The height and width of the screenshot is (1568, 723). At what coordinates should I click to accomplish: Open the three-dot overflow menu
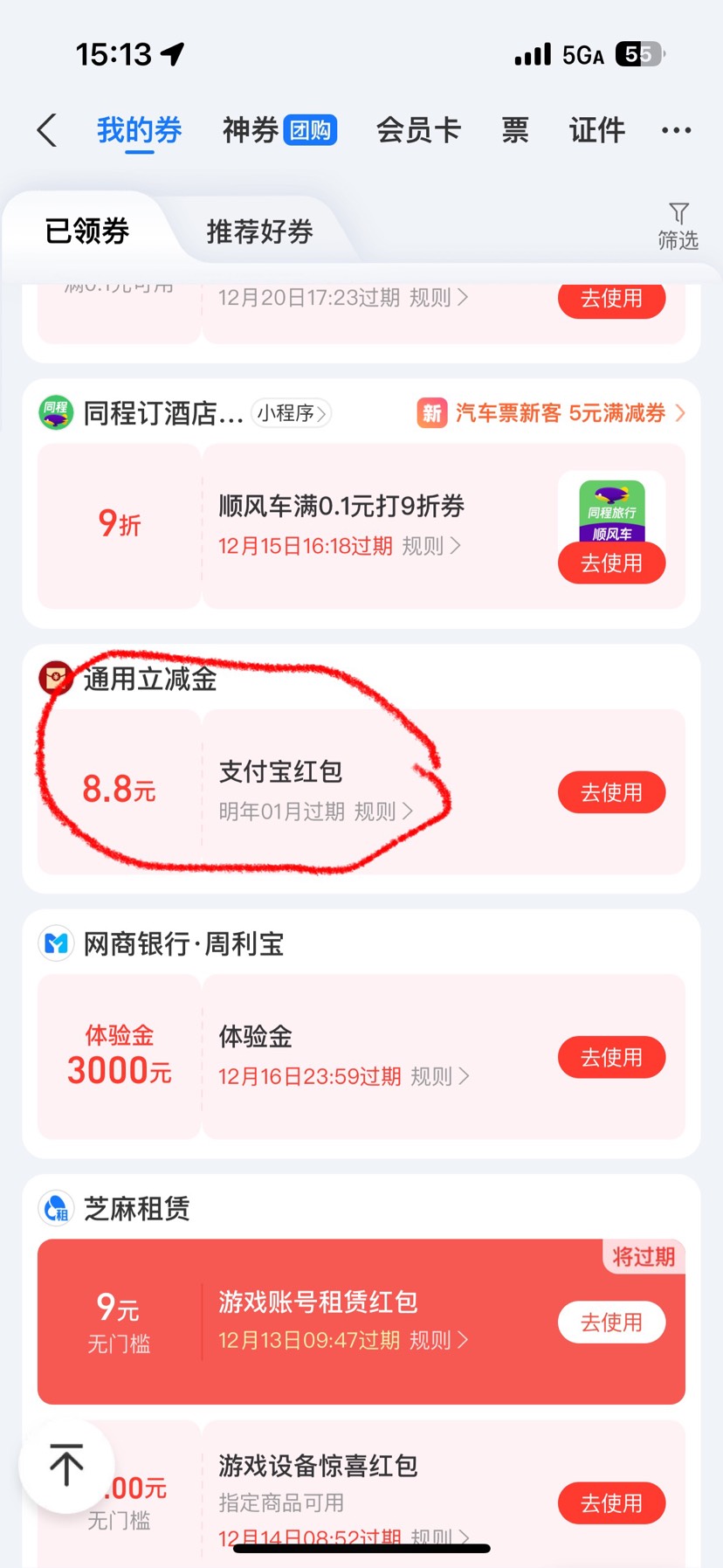point(676,131)
